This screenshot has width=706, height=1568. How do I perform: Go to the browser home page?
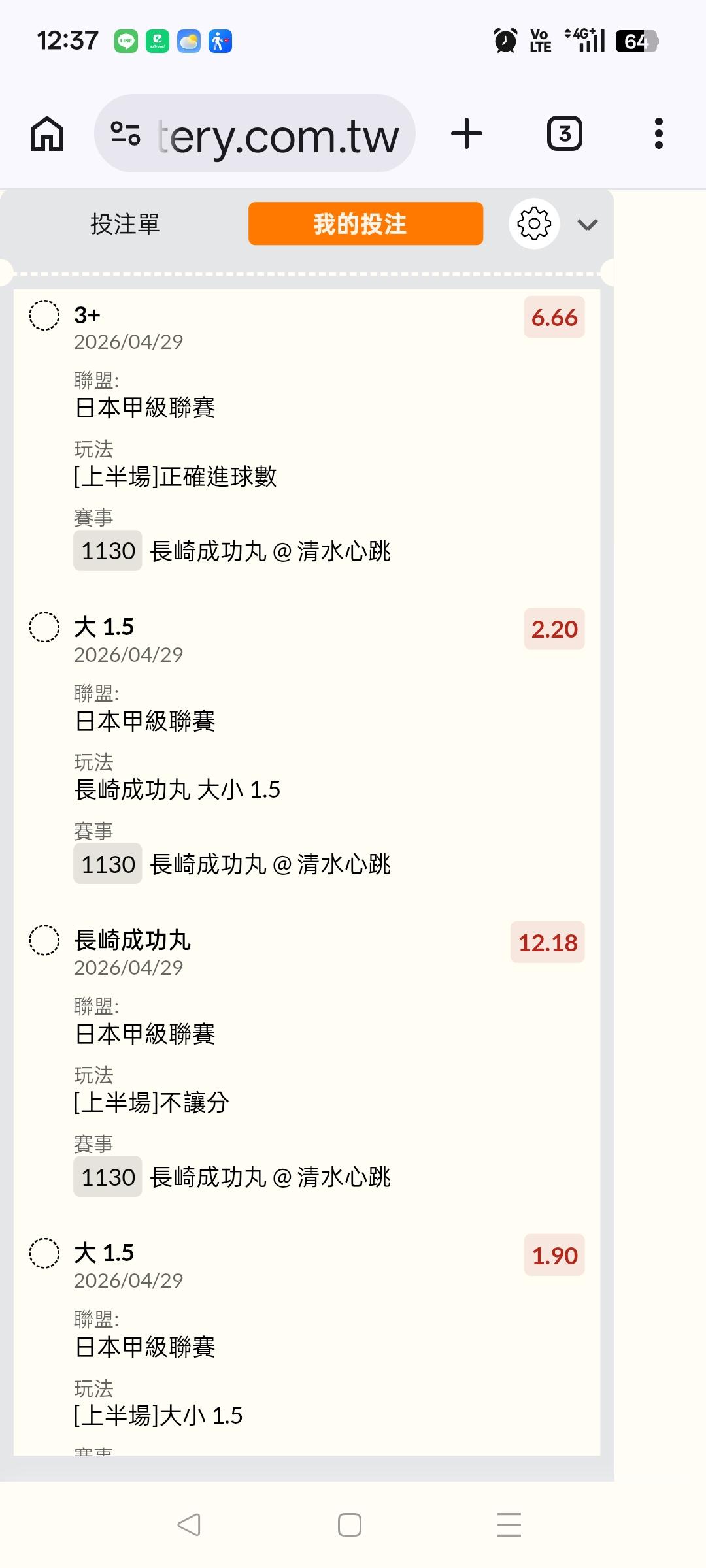(47, 134)
